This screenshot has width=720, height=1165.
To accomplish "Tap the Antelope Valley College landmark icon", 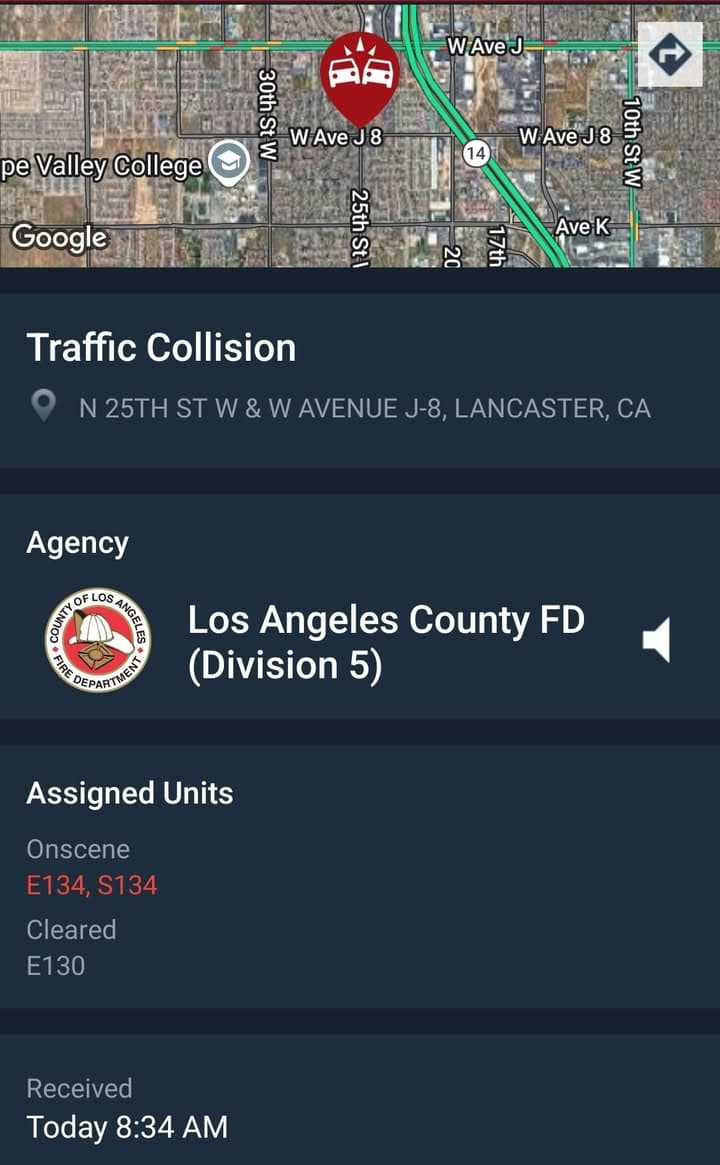I will coord(229,159).
